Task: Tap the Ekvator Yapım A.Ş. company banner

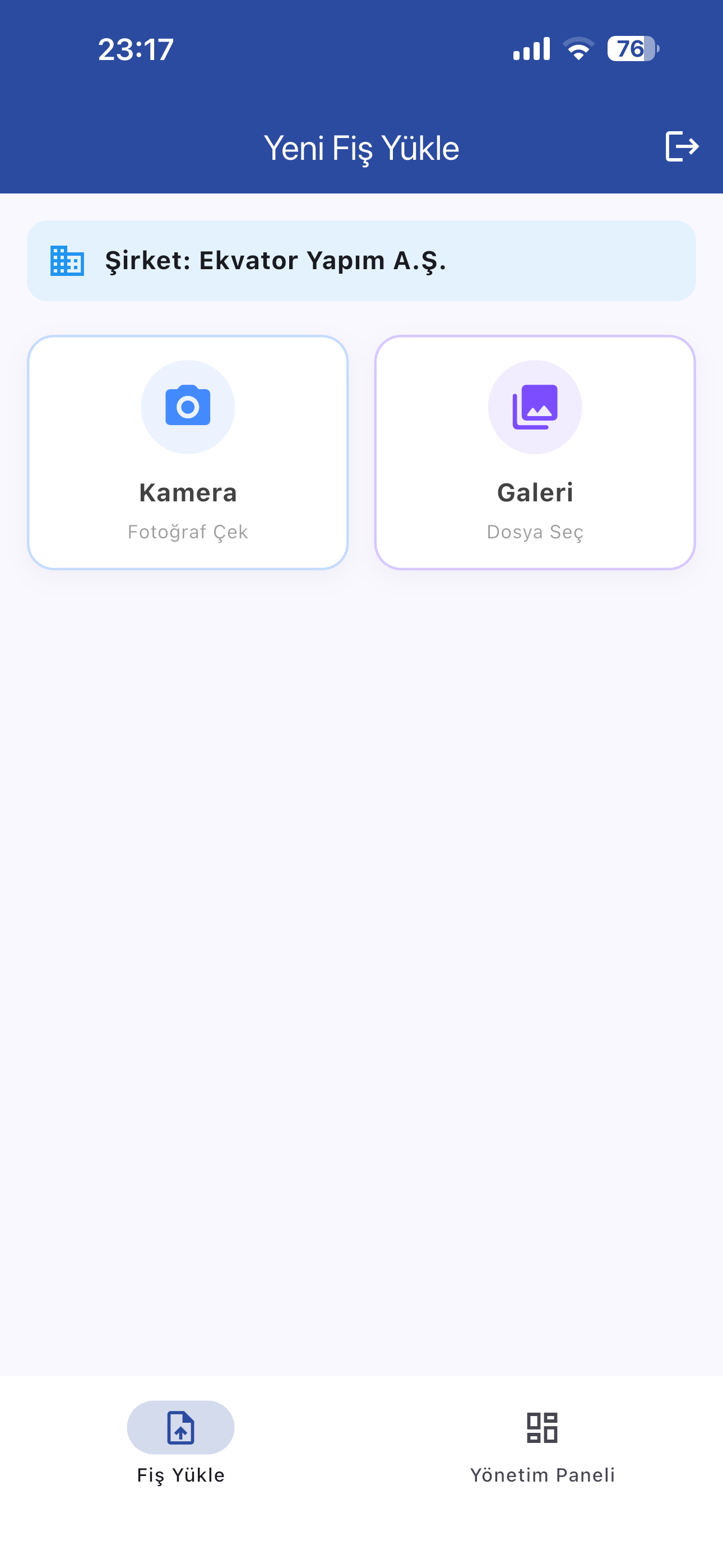Action: pyautogui.click(x=361, y=261)
